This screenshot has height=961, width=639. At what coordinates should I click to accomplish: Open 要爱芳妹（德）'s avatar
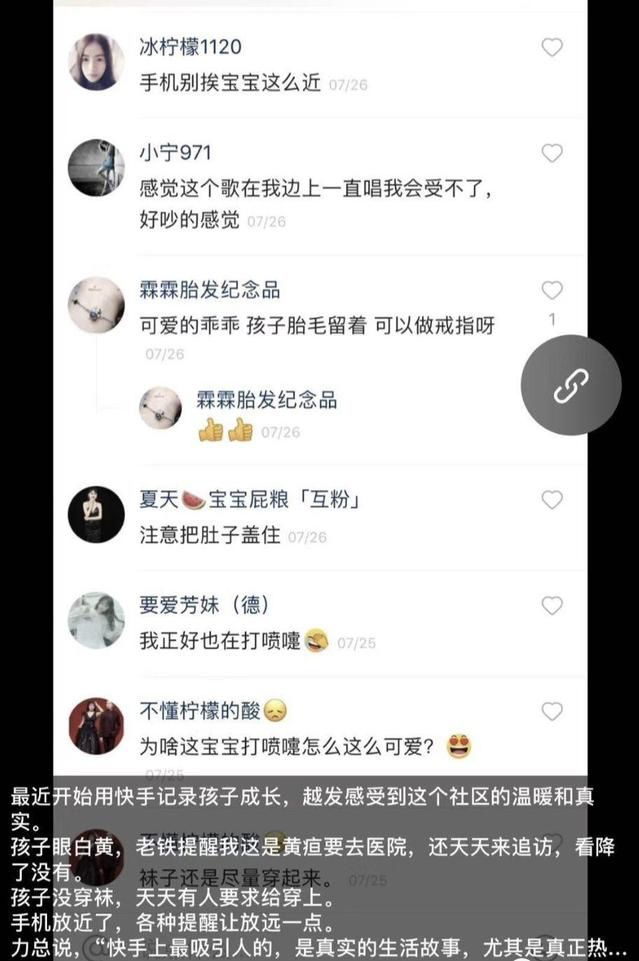pos(96,620)
